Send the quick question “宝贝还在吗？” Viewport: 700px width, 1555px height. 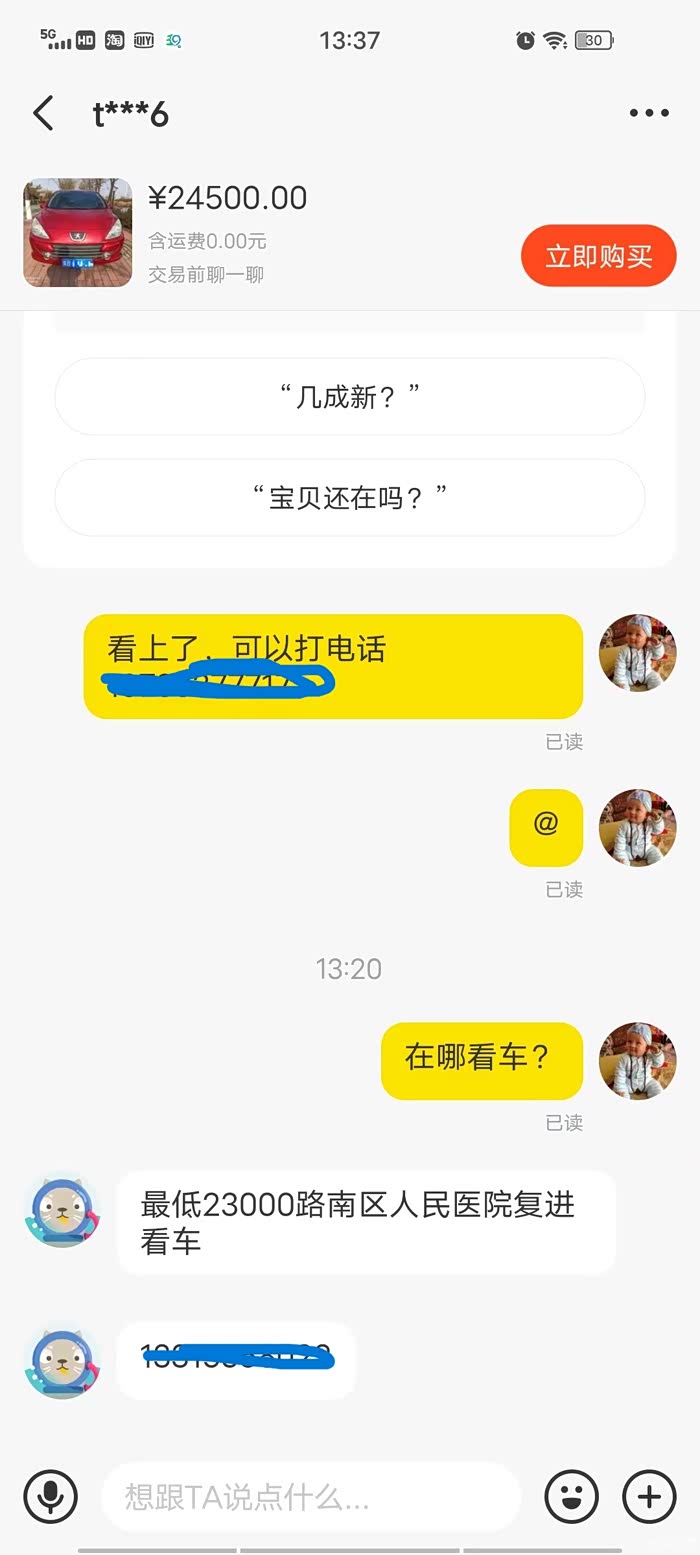point(349,497)
